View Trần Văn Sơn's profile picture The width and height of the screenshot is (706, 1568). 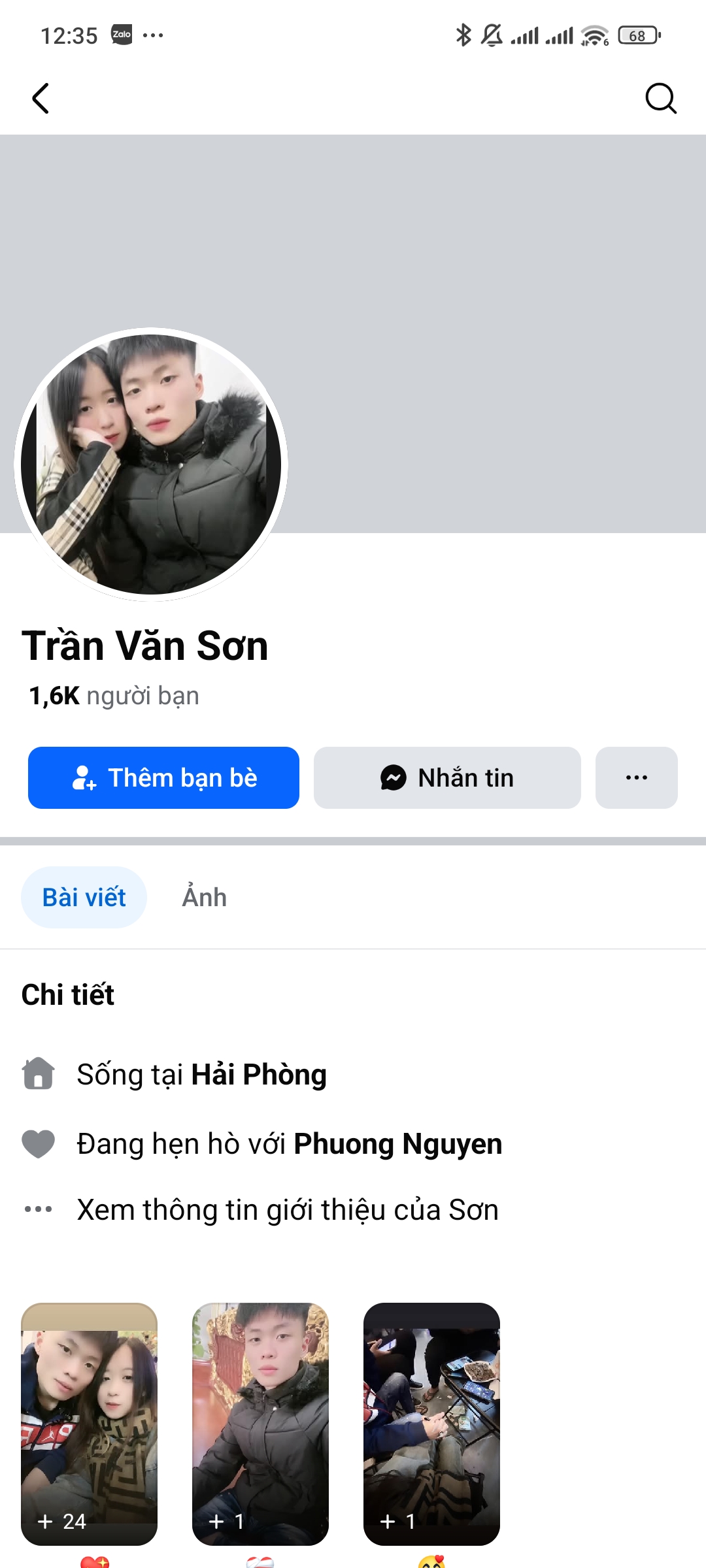[151, 465]
